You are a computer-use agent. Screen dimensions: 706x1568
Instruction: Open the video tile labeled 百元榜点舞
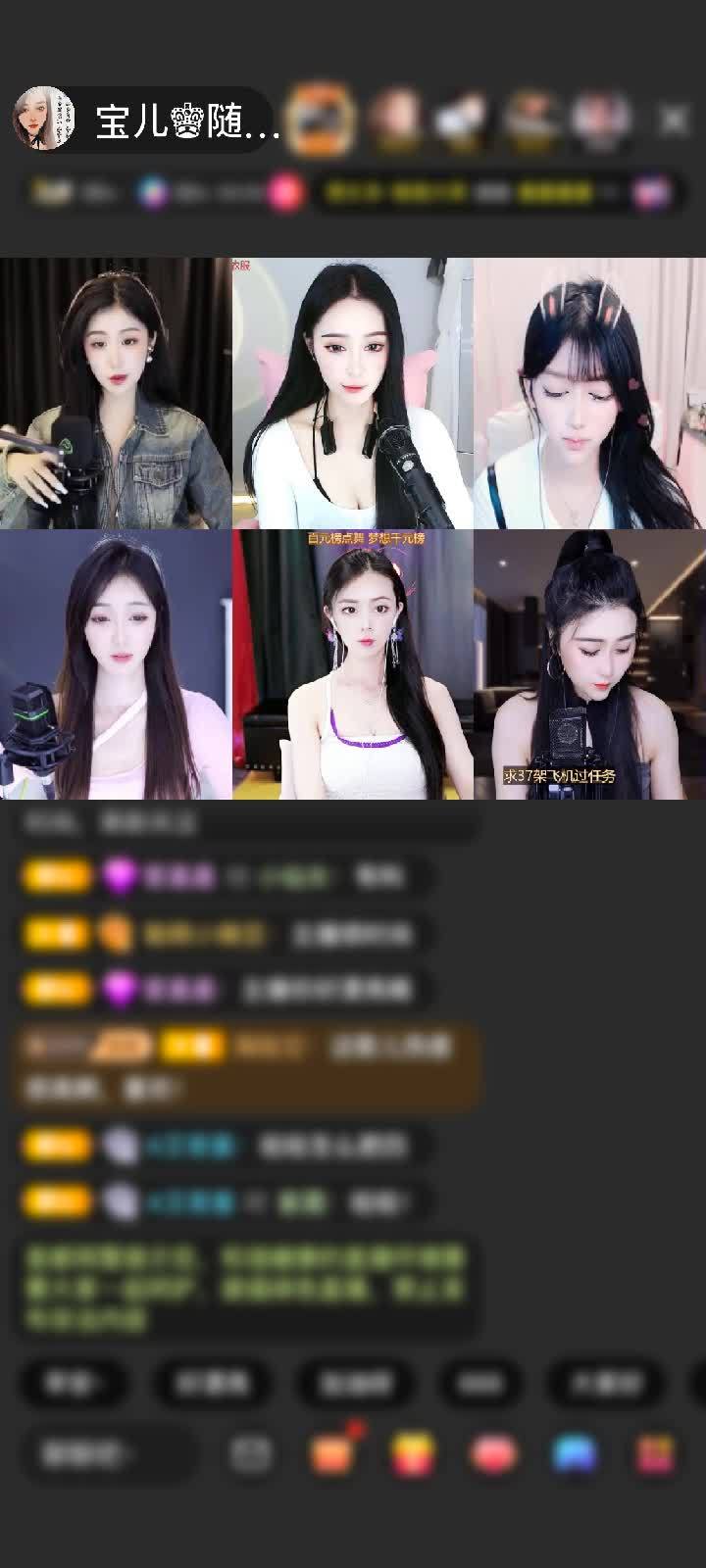(353, 664)
